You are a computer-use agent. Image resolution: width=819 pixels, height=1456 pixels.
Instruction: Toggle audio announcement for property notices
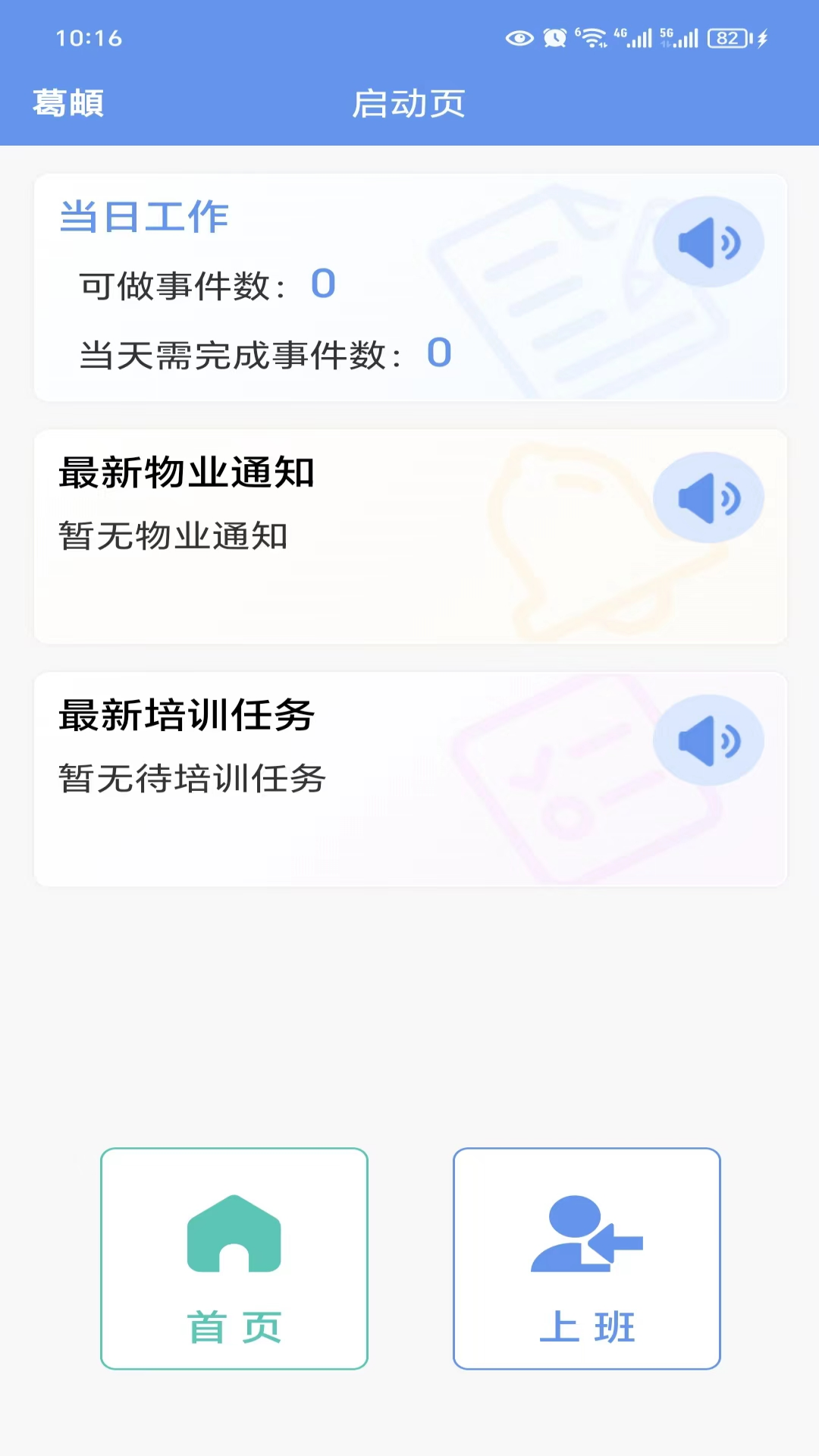708,495
